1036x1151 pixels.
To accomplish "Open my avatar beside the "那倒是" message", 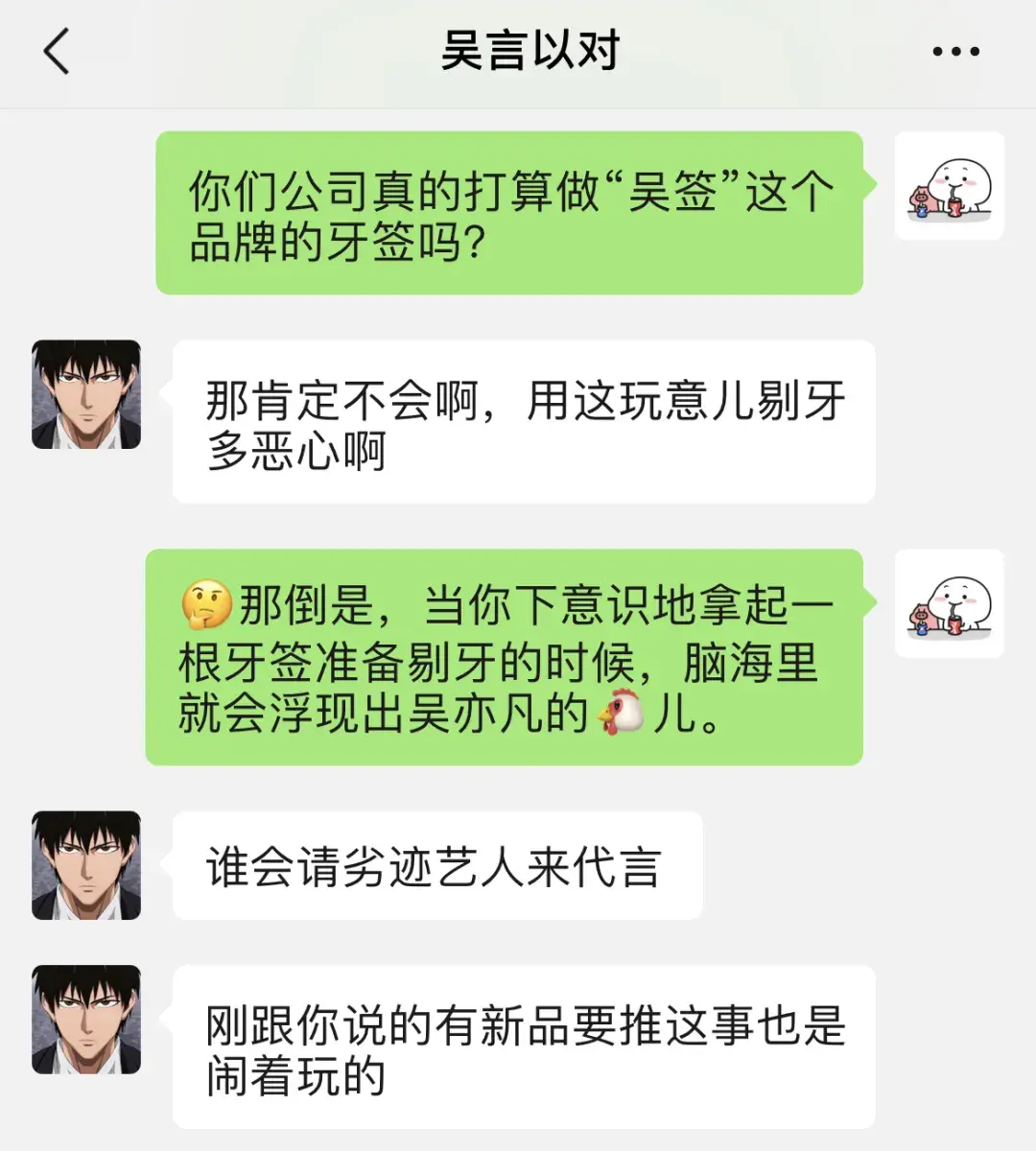I will [949, 603].
